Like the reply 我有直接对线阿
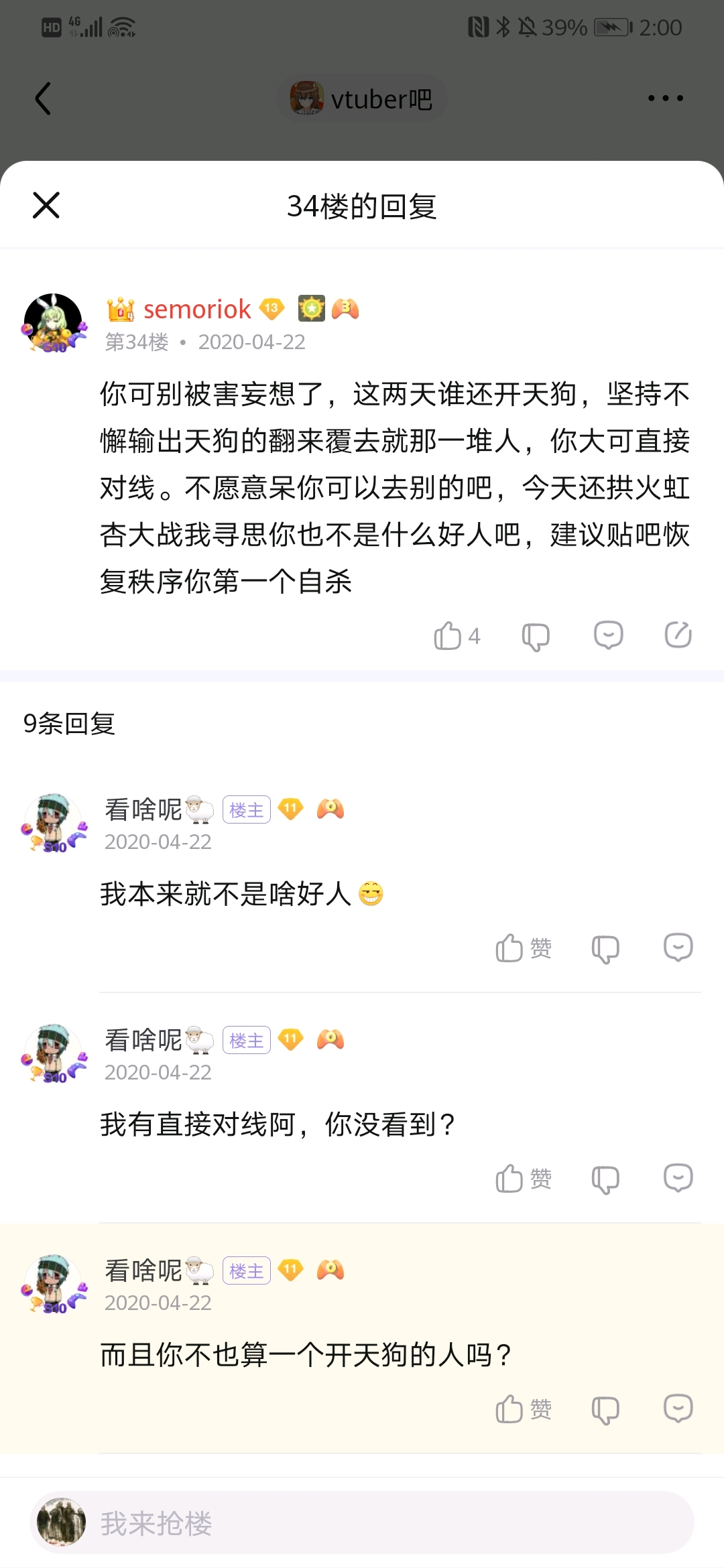The height and width of the screenshot is (1568, 724). (524, 1179)
